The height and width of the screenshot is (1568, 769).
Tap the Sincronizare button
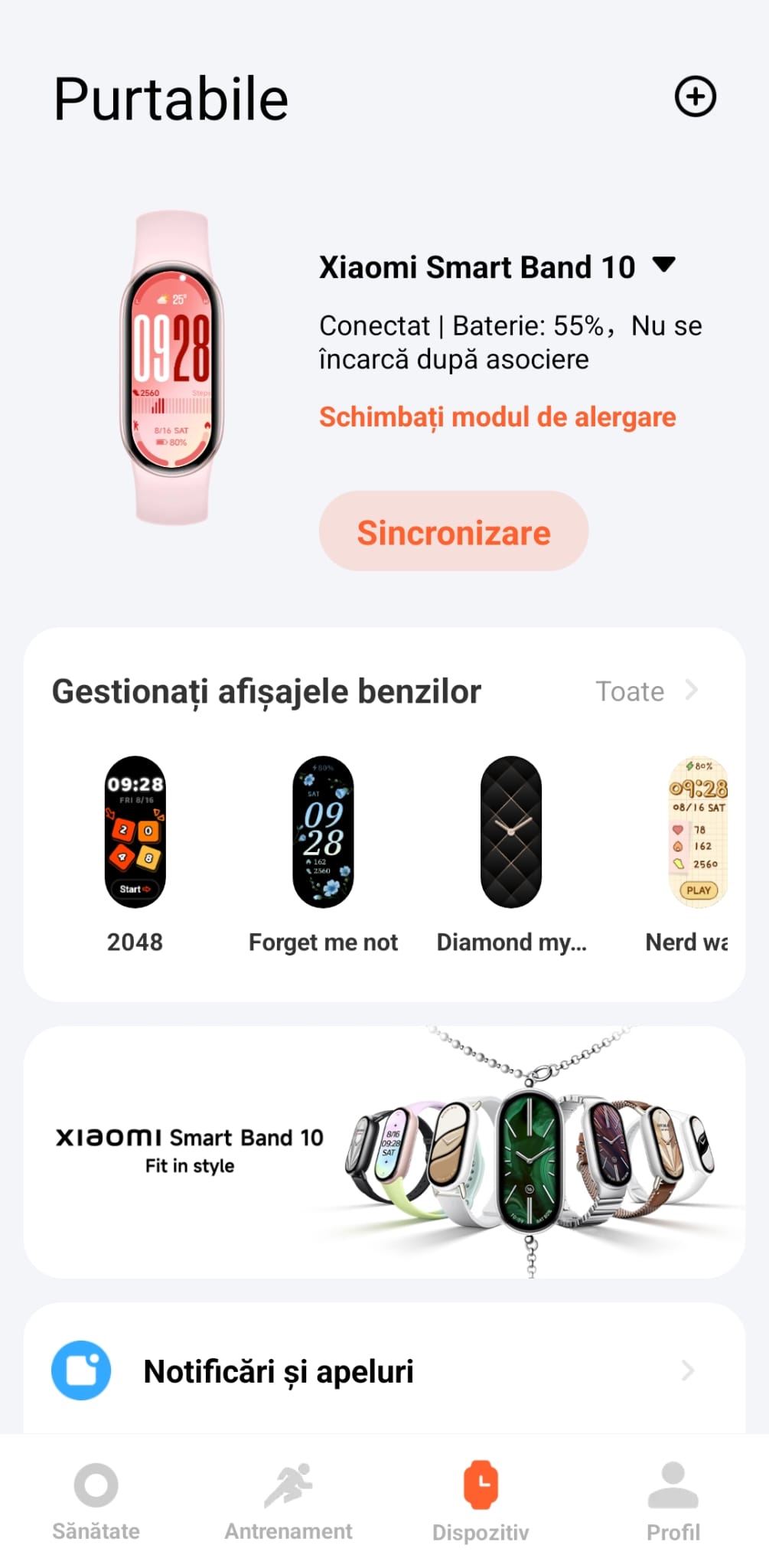click(453, 532)
